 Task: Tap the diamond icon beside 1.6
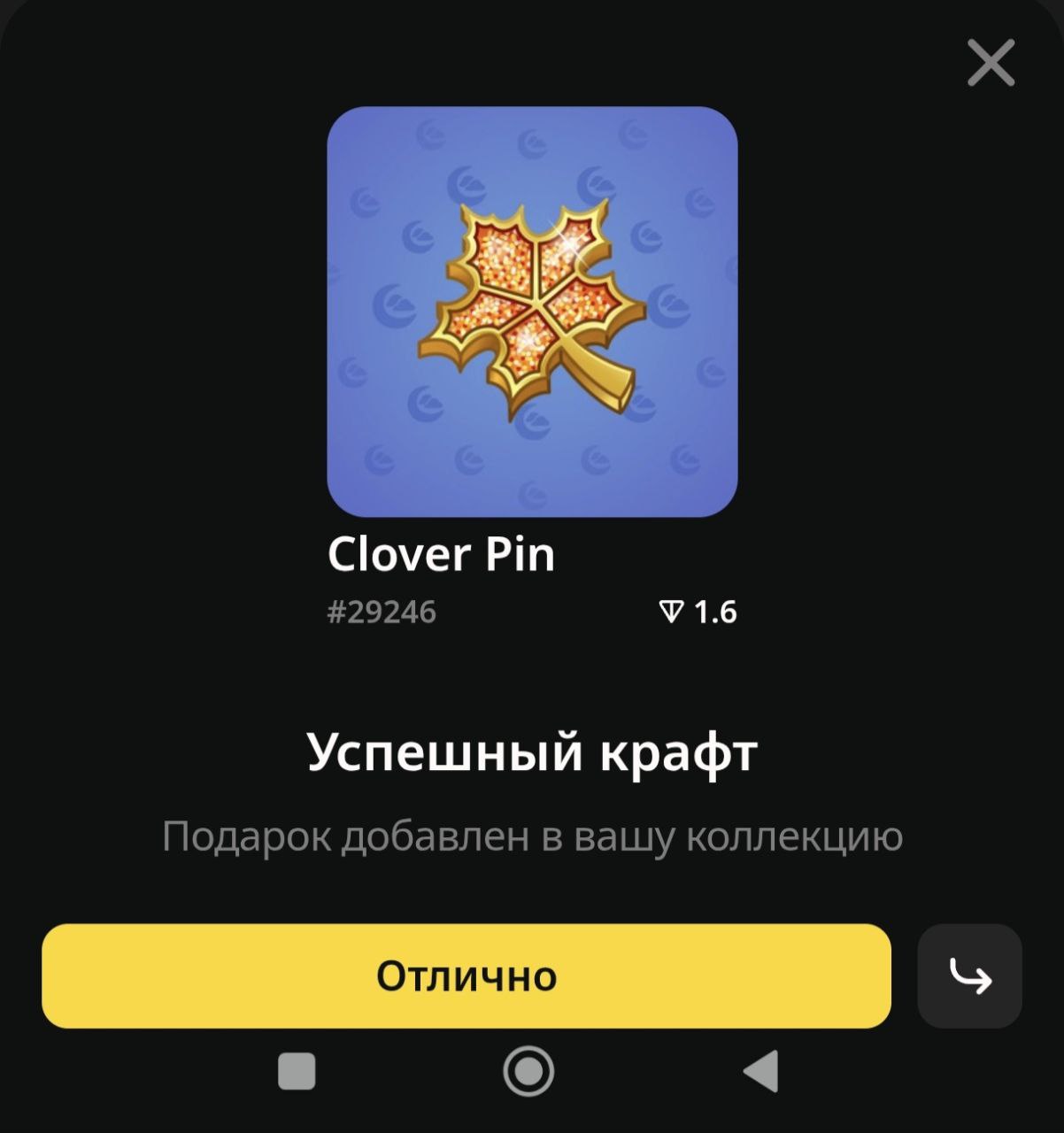[671, 609]
